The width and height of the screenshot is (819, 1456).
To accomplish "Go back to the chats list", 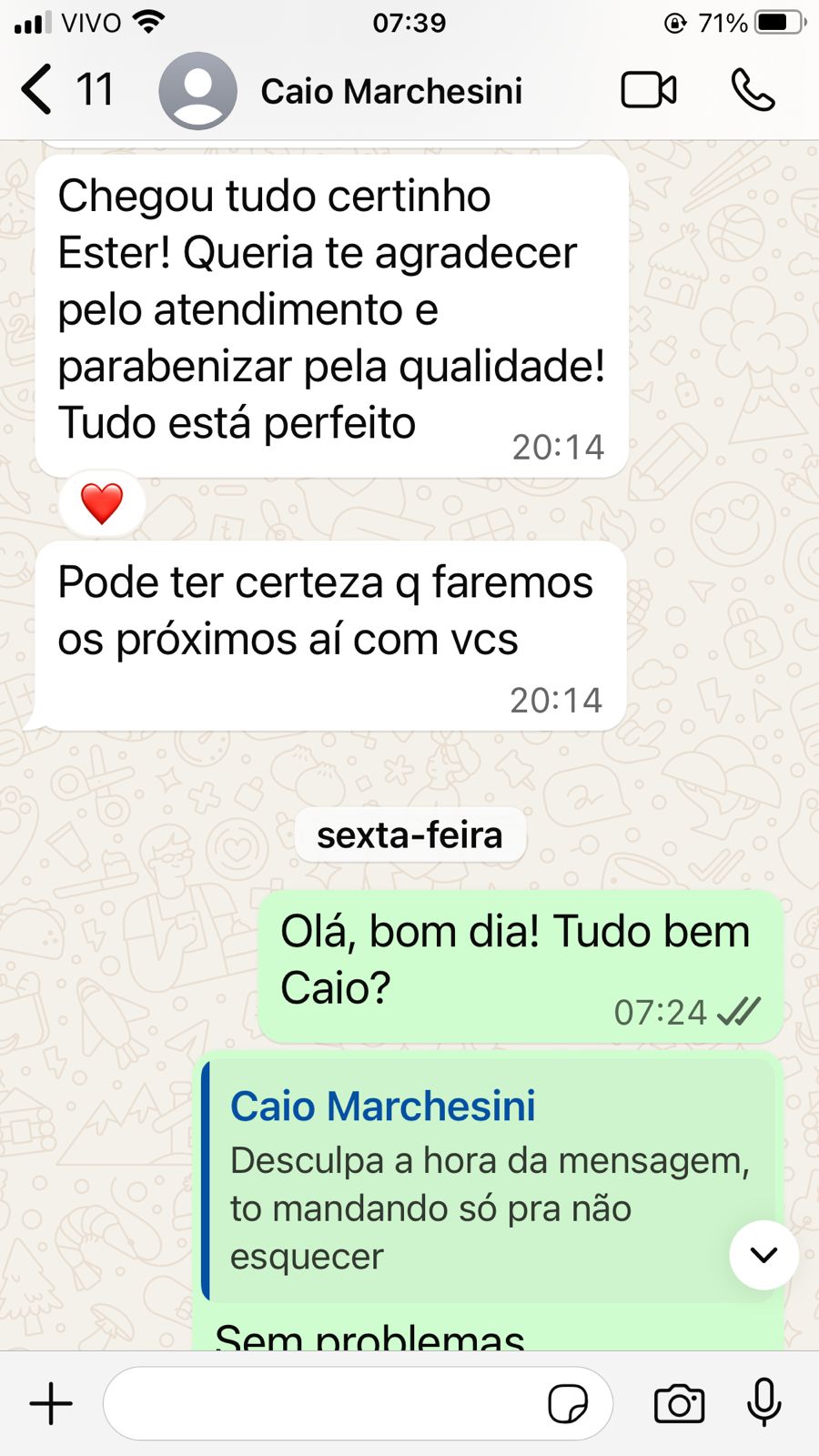I will tap(38, 90).
